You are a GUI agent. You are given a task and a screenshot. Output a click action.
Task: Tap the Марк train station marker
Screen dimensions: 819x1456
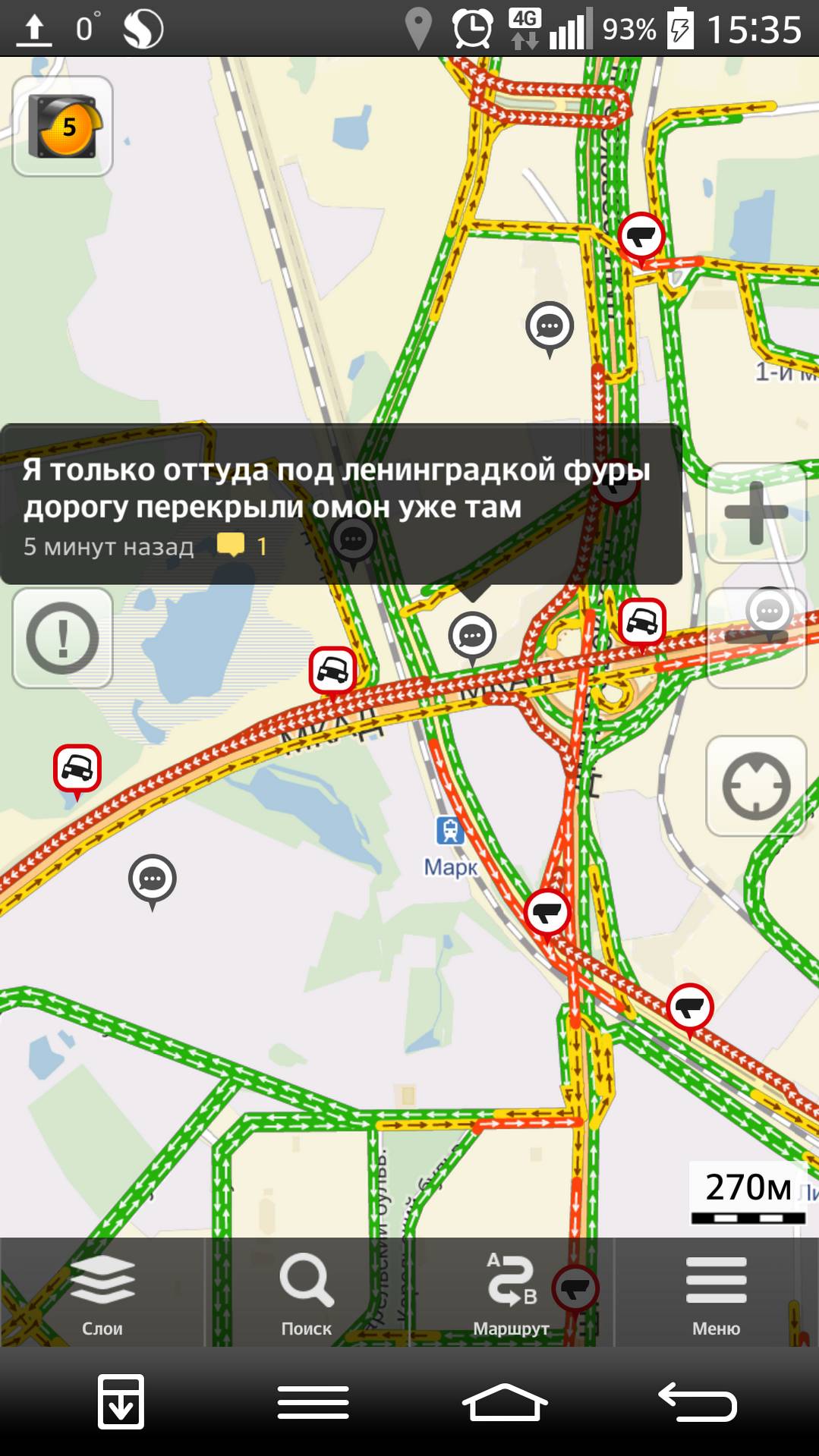[x=450, y=831]
